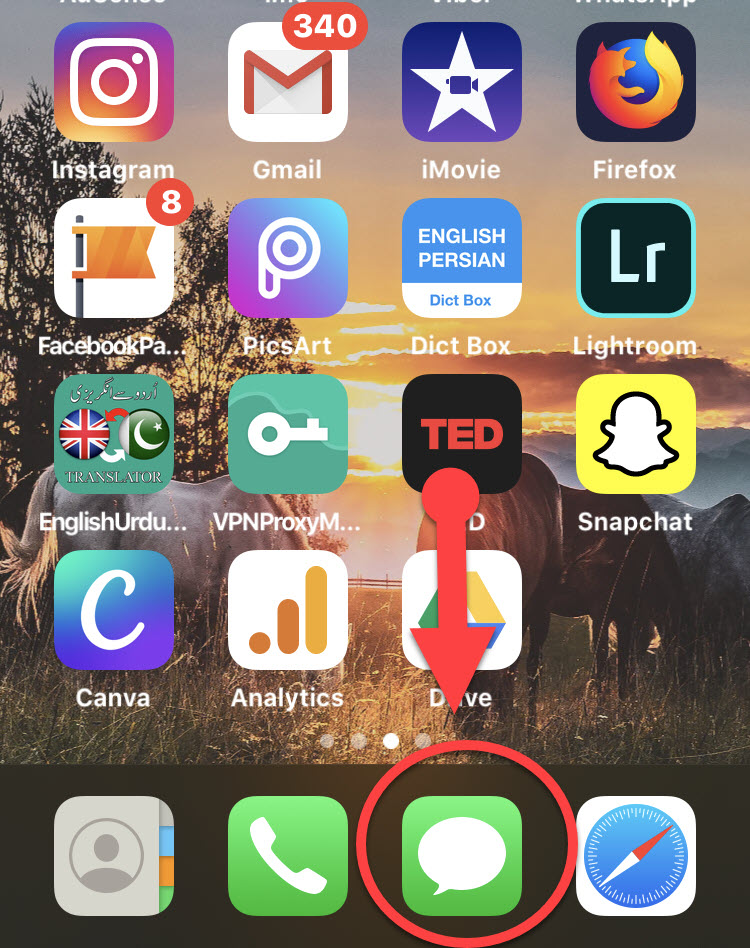
Task: Open the Firefox browser
Action: [x=636, y=82]
